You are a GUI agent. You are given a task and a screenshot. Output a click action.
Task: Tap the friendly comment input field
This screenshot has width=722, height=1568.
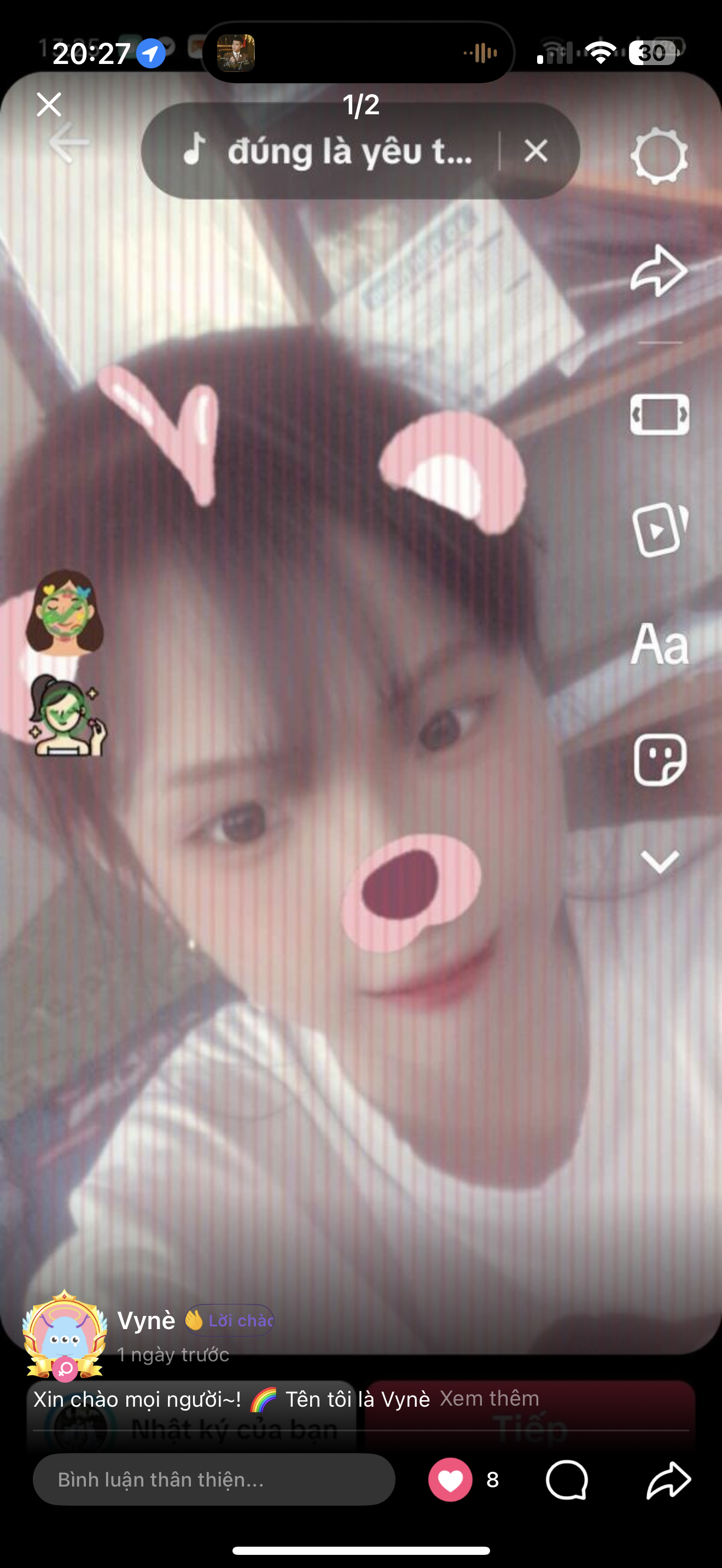pyautogui.click(x=214, y=1479)
